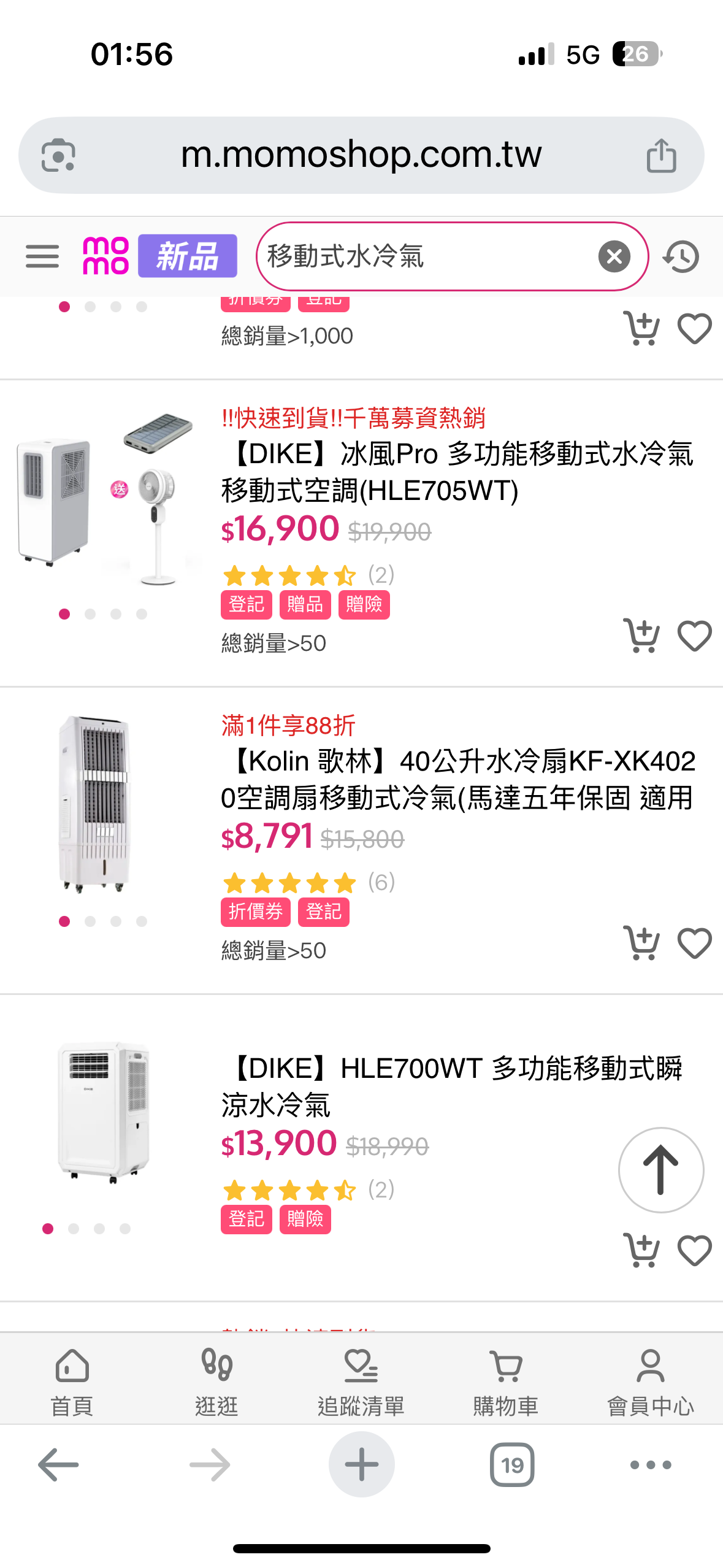
Task: Jump back to top of results
Action: [660, 1170]
